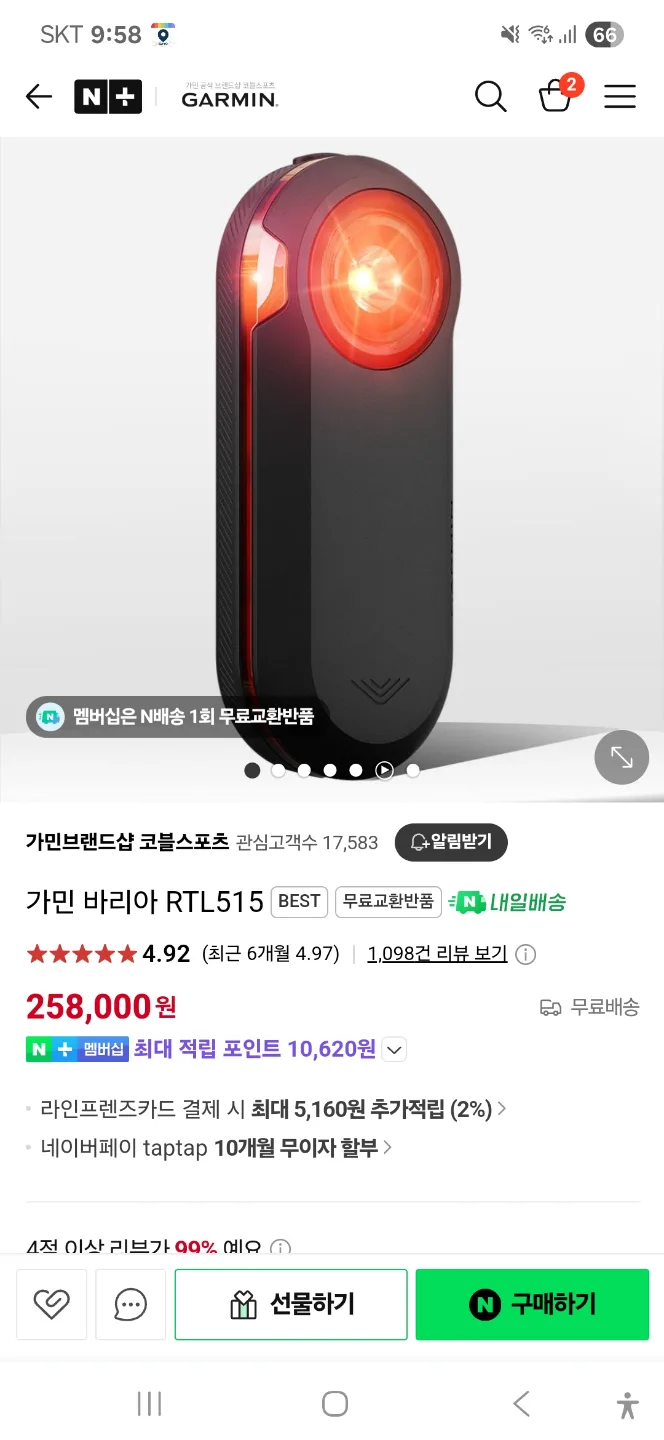Play the product video indicator
Screen dimensions: 664x1440
pyautogui.click(x=384, y=770)
